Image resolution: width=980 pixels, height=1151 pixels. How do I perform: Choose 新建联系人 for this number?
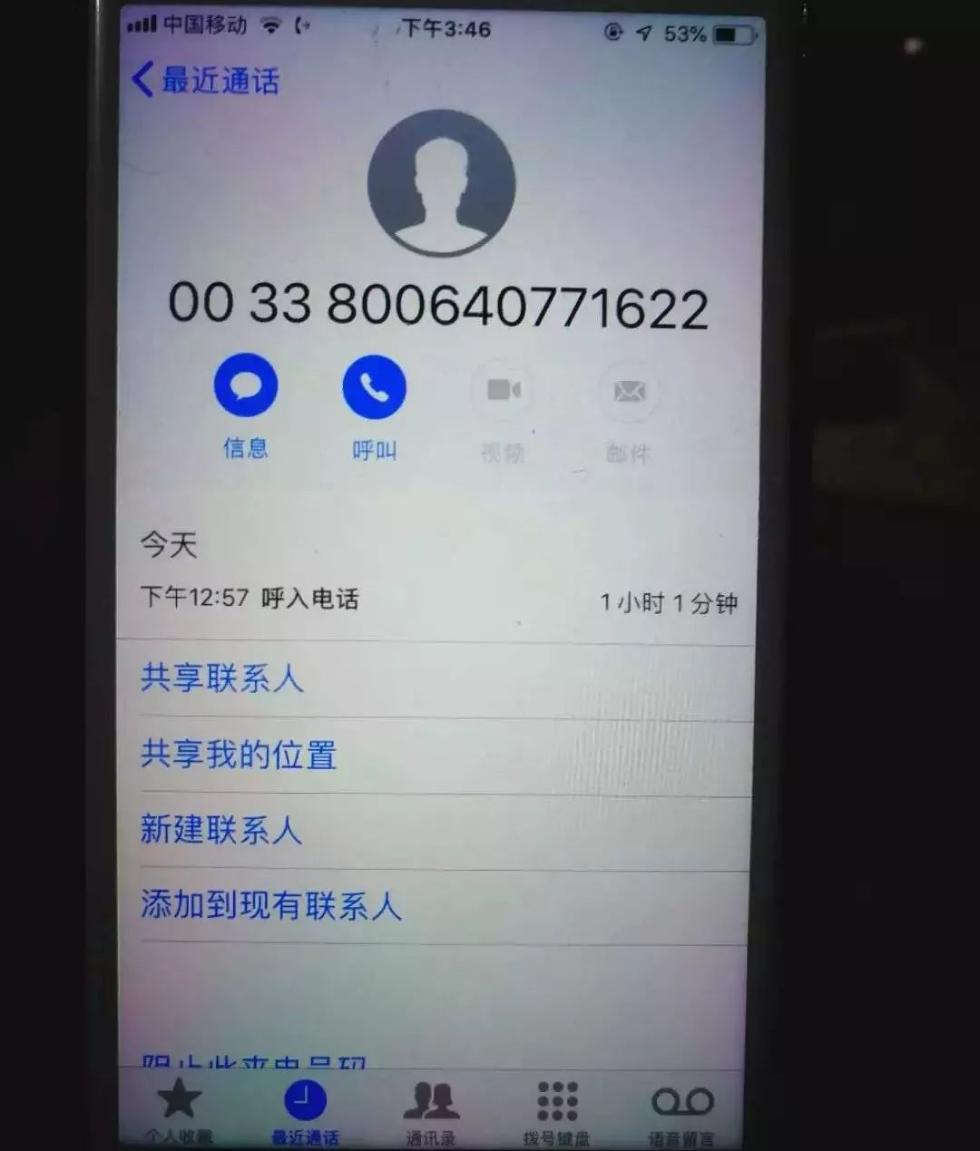[221, 830]
